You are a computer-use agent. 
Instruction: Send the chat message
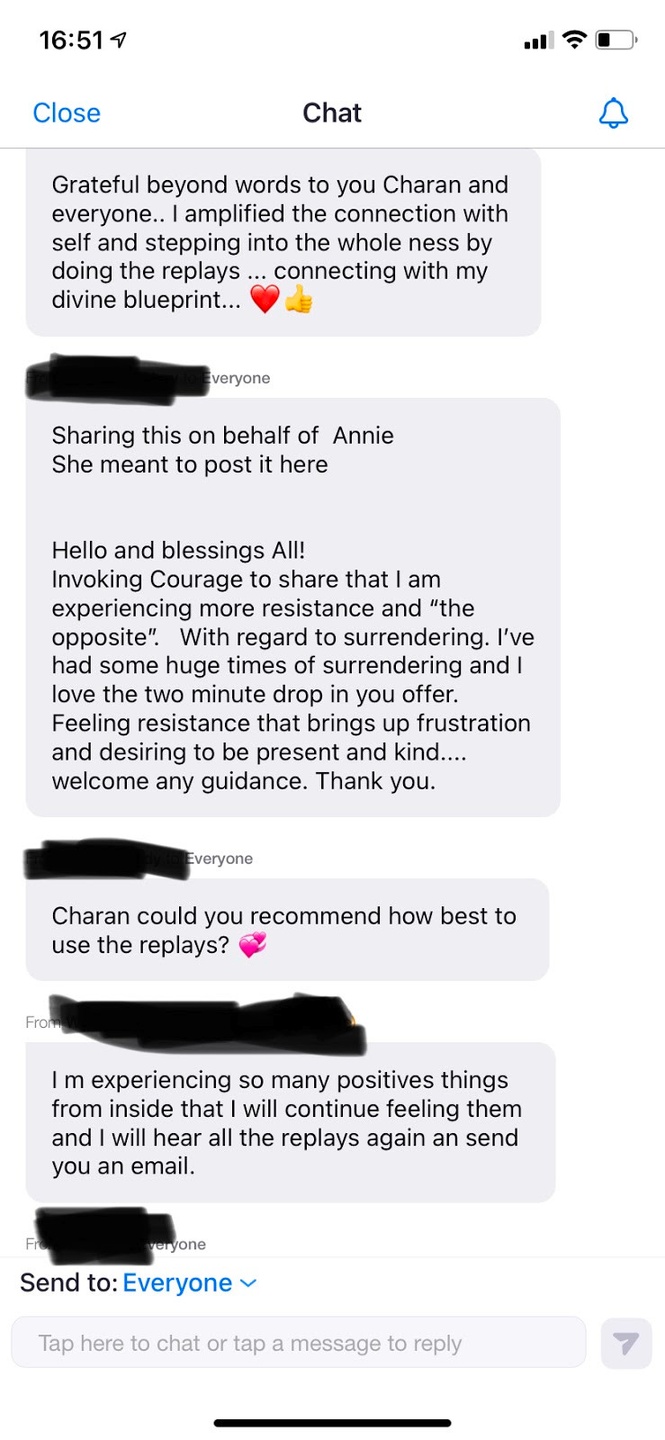626,1343
